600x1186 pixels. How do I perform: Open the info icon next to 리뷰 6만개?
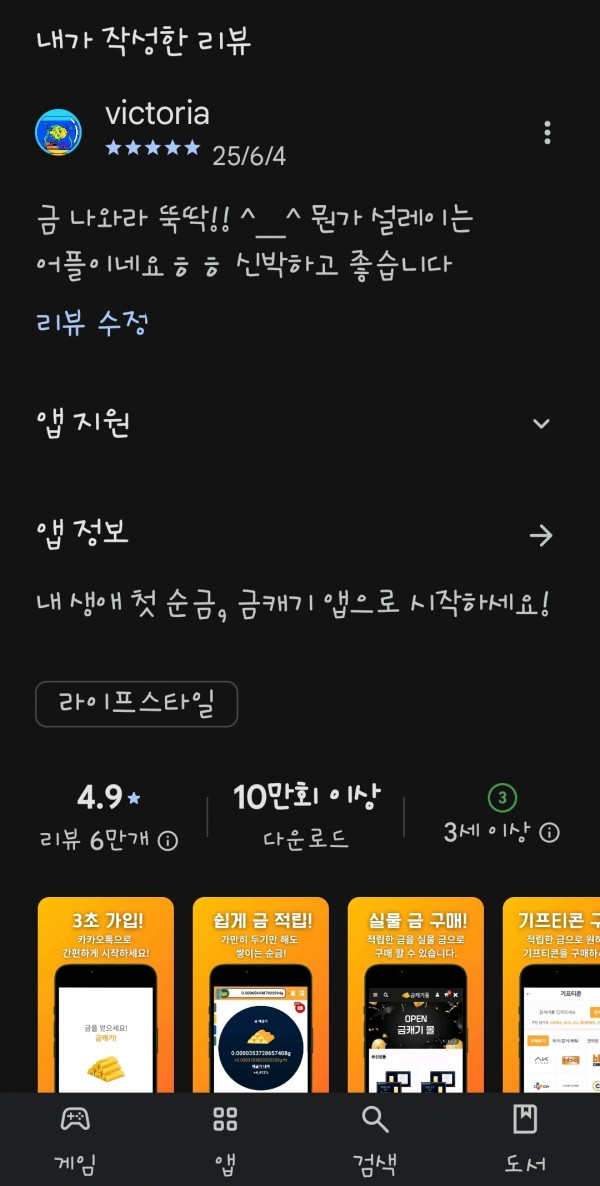pyautogui.click(x=168, y=841)
